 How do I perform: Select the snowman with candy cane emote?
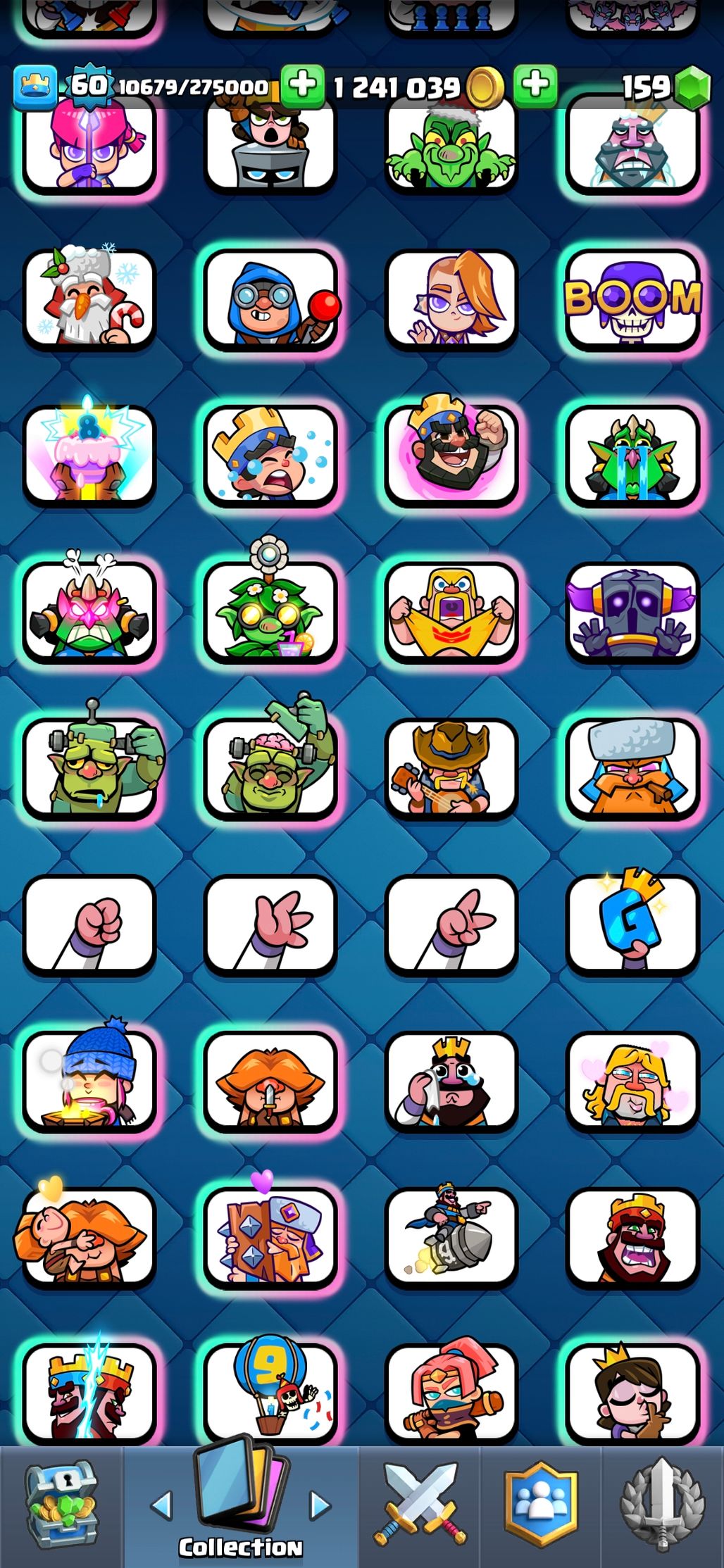[x=89, y=301]
